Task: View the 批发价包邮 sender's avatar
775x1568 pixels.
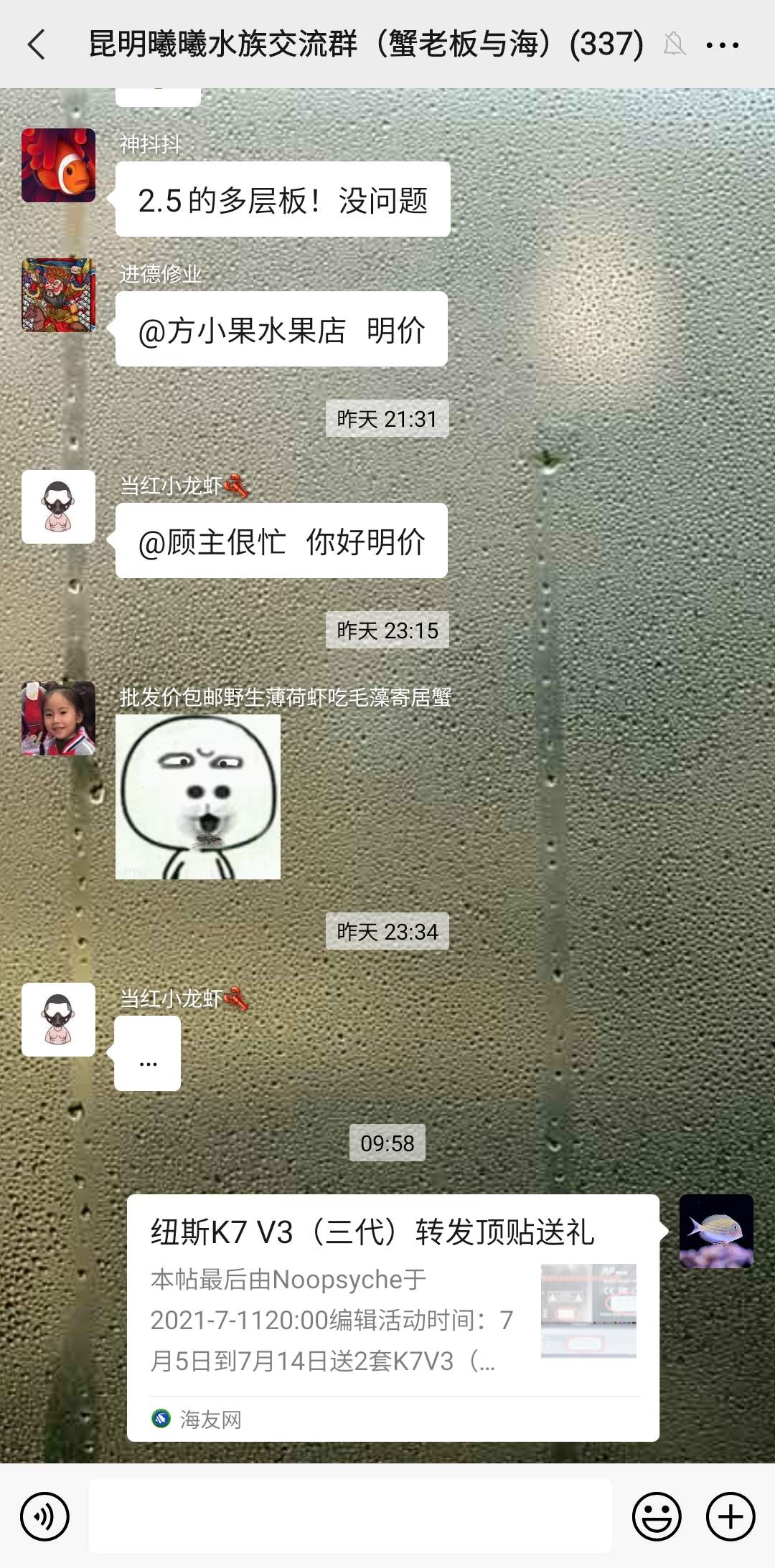Action: coord(58,718)
